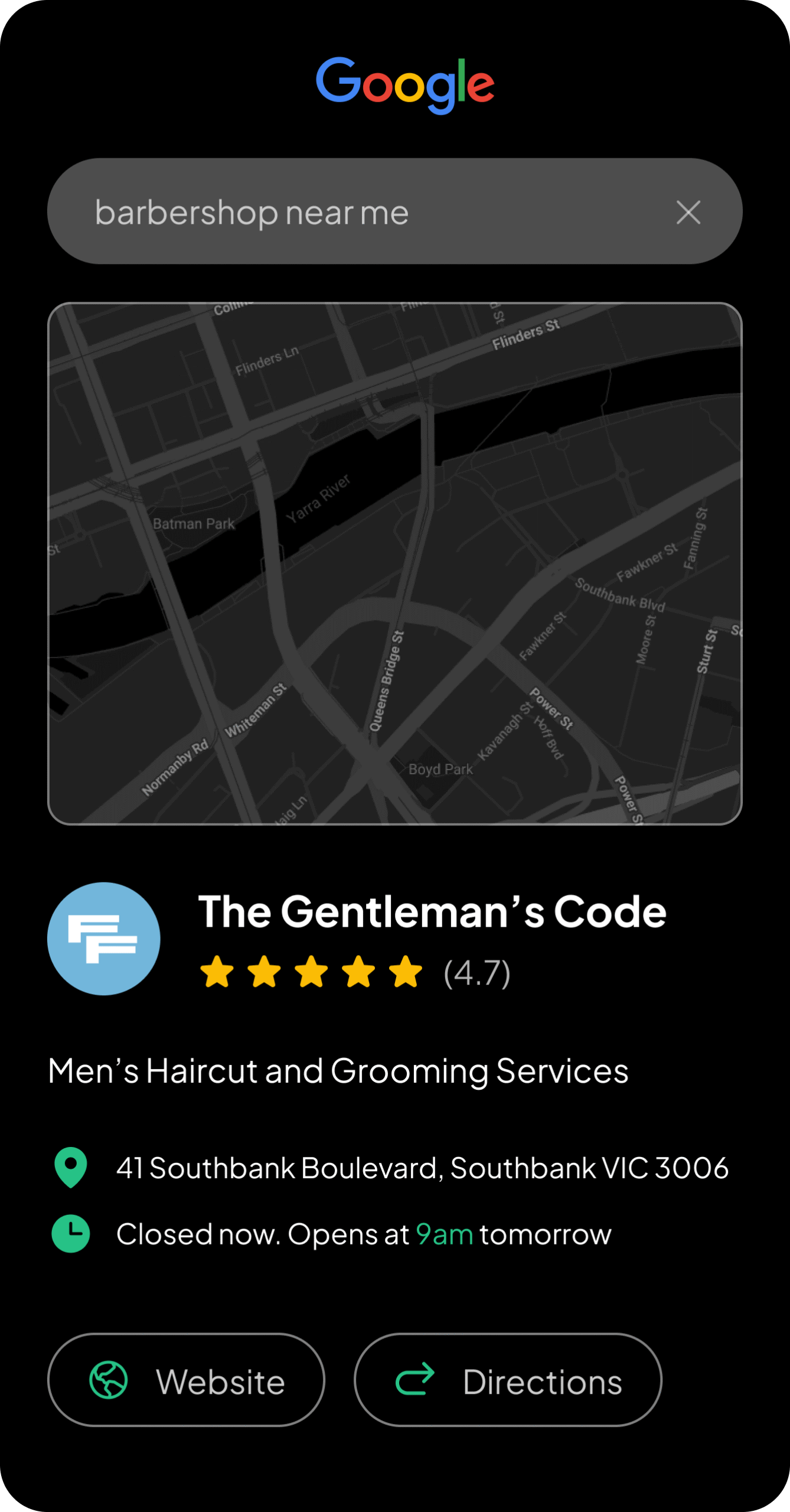Clear the search query with the X

[688, 213]
